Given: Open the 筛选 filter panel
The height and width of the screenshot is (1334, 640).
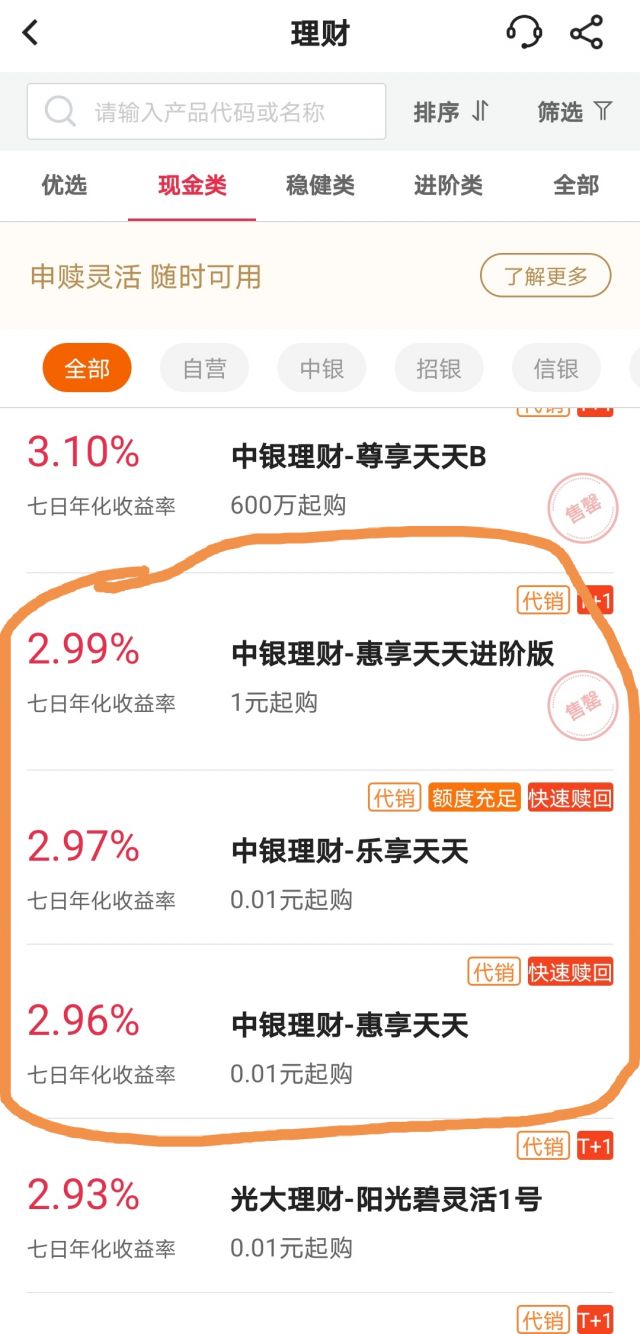Looking at the screenshot, I should click(x=574, y=111).
